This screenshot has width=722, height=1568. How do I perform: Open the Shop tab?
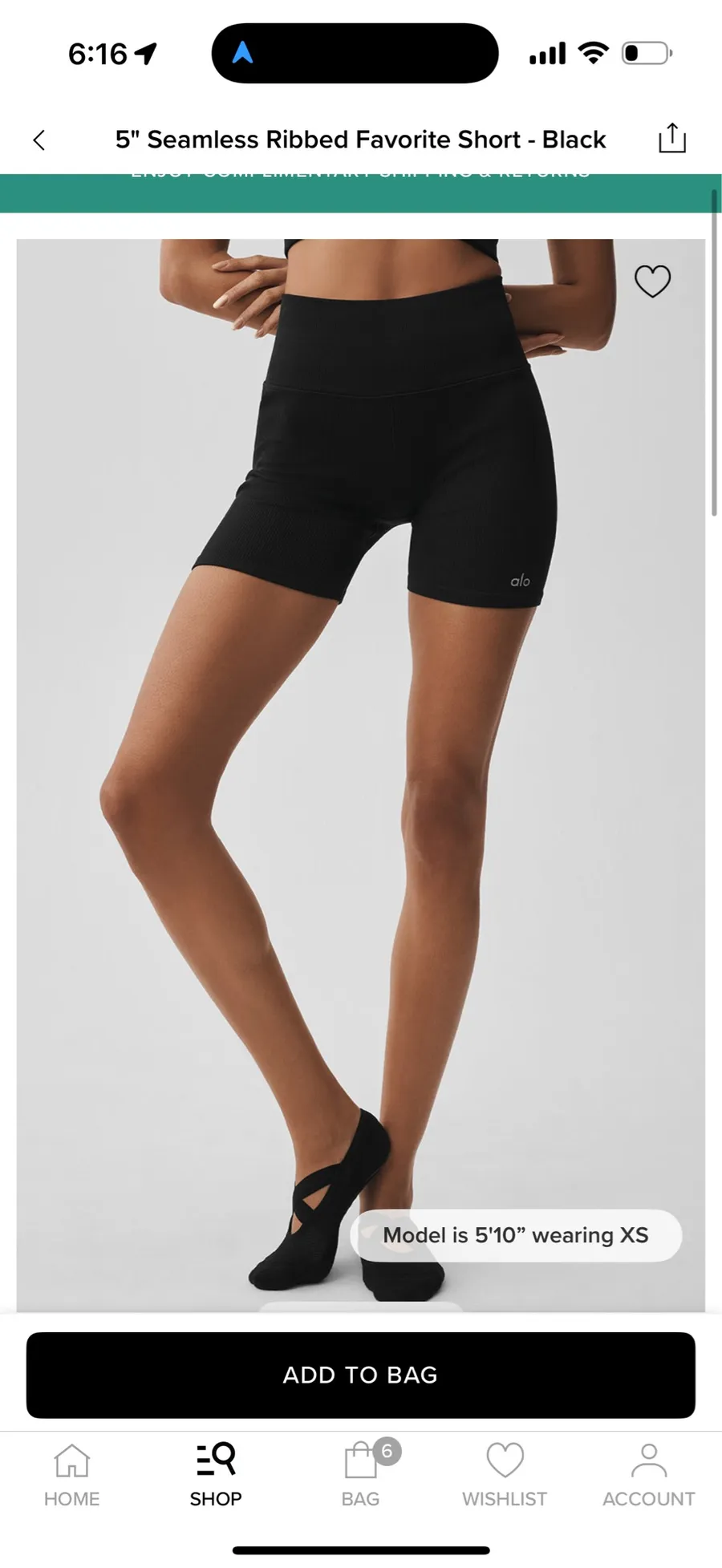(216, 1475)
